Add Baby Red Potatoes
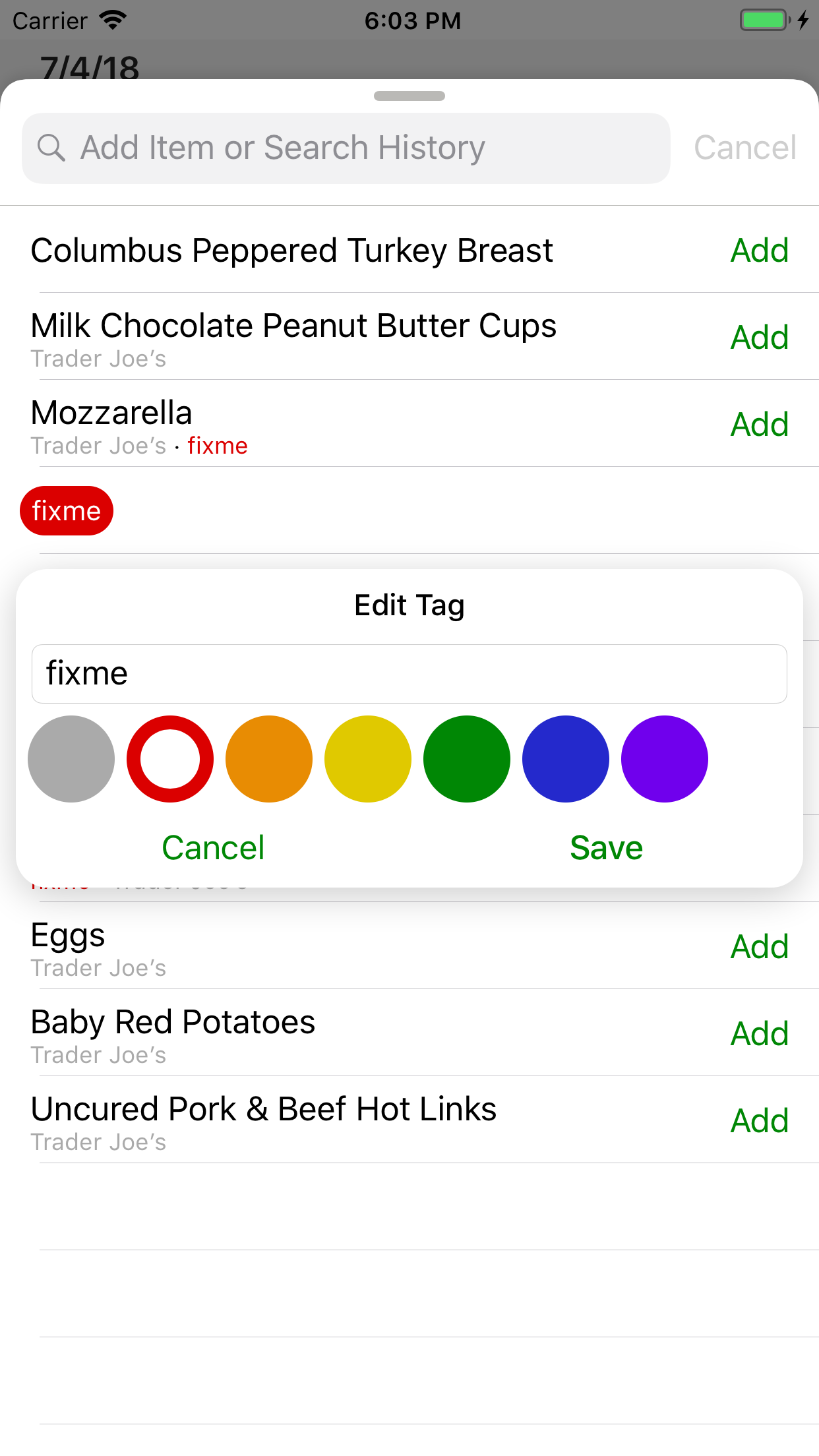This screenshot has height=1456, width=819. (760, 1034)
